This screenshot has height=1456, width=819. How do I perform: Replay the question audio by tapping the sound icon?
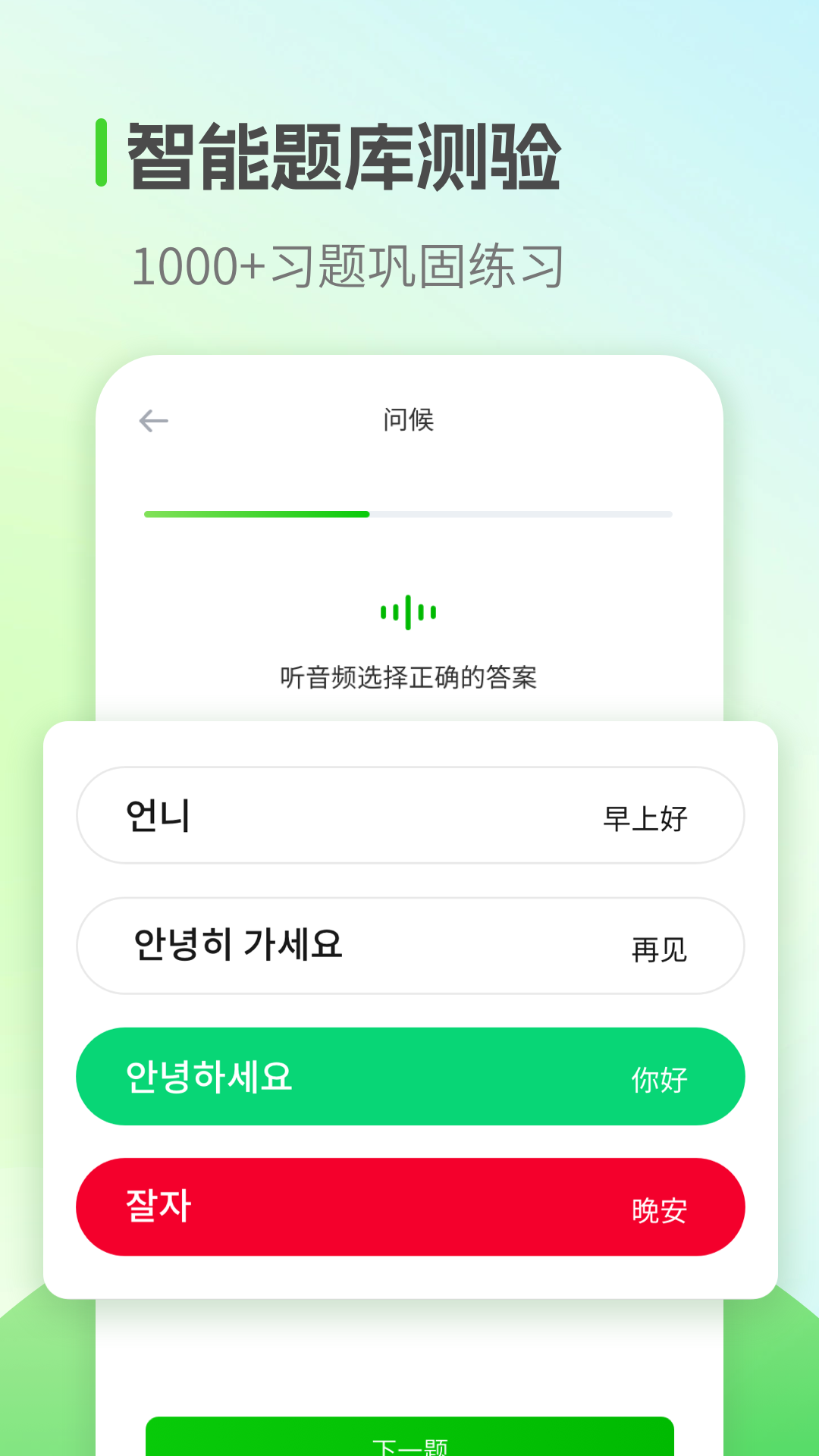click(409, 610)
